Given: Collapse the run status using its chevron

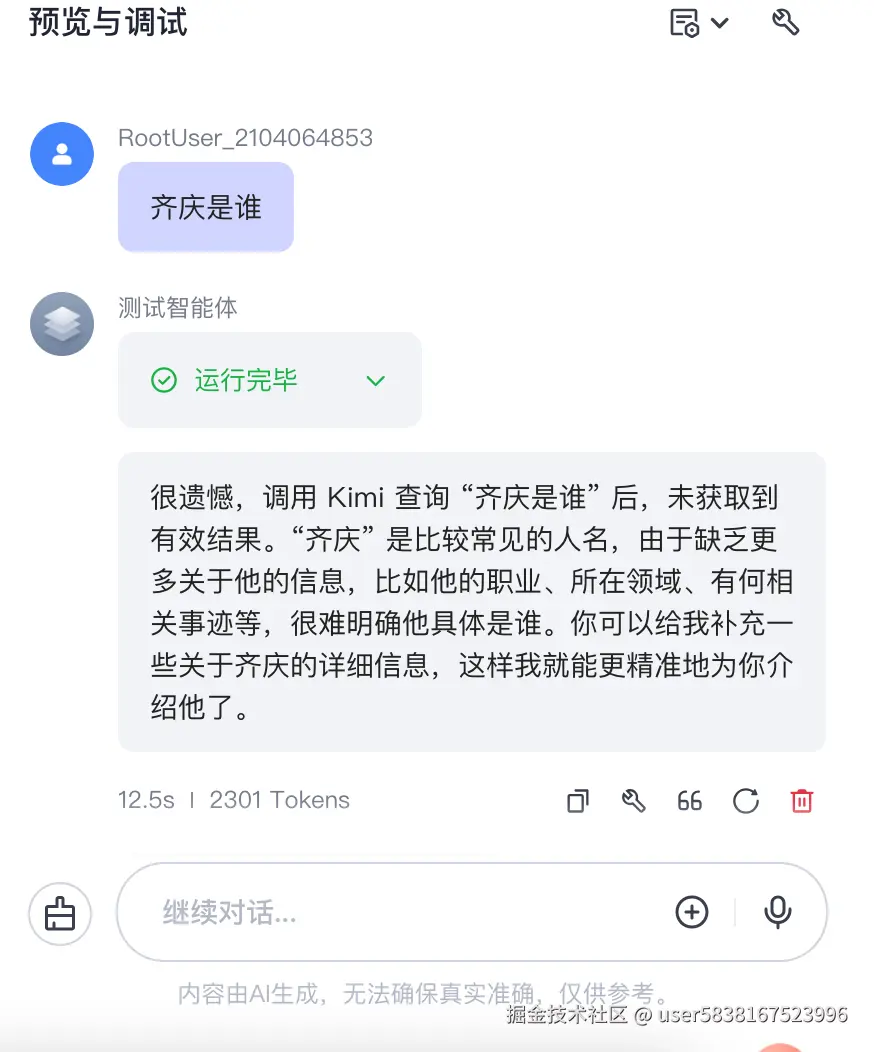Looking at the screenshot, I should [x=375, y=381].
